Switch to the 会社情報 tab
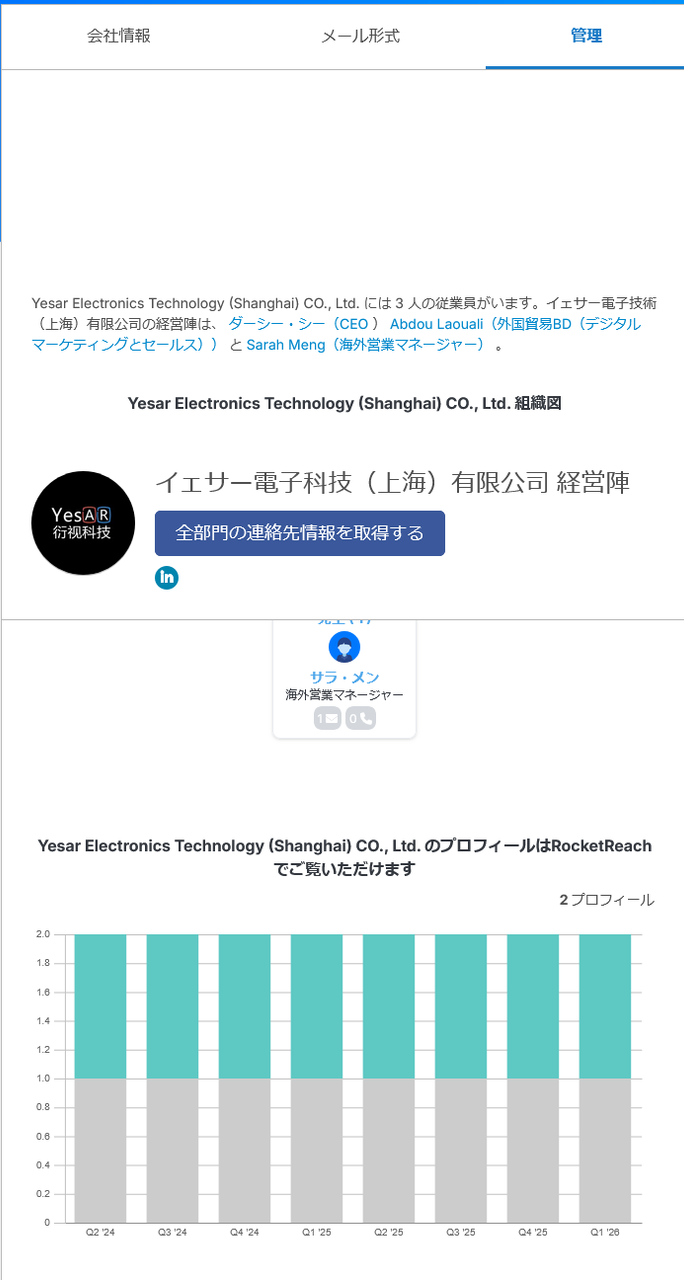The width and height of the screenshot is (684, 1280). click(x=118, y=36)
